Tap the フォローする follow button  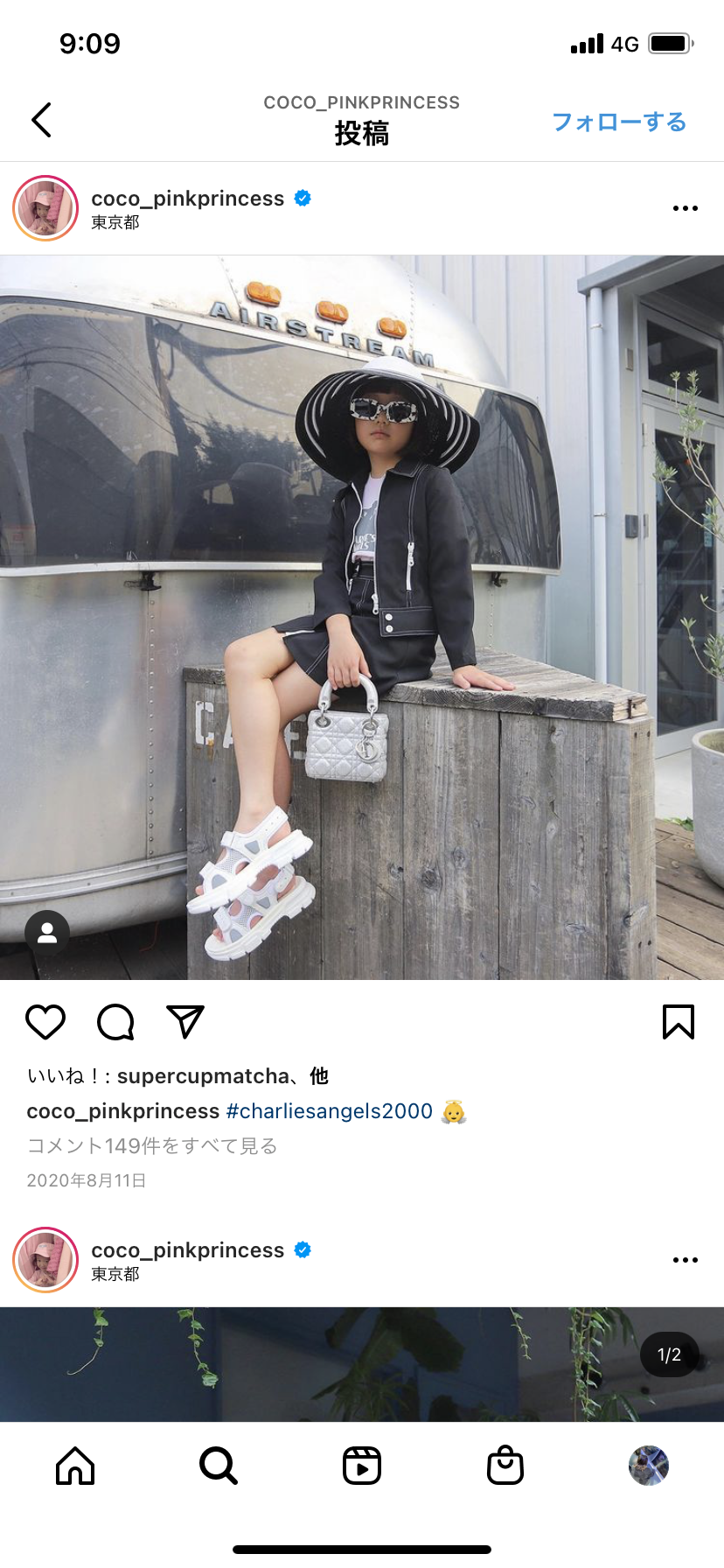click(x=619, y=122)
